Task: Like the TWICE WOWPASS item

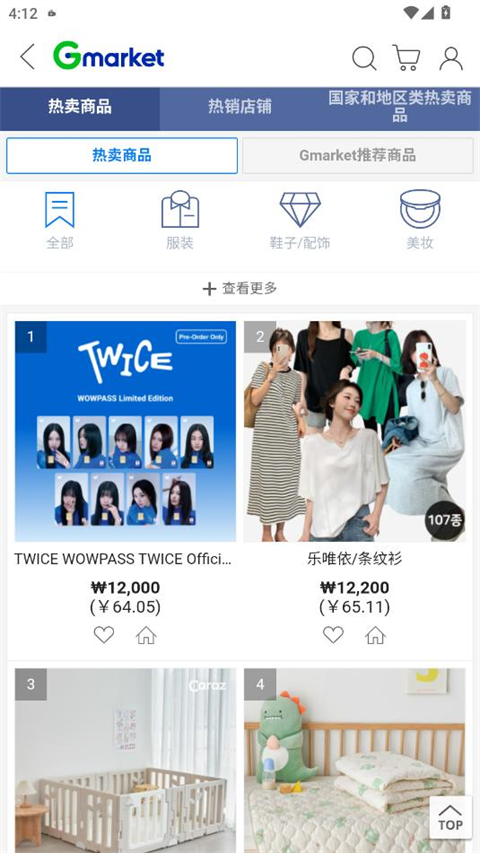Action: [104, 634]
